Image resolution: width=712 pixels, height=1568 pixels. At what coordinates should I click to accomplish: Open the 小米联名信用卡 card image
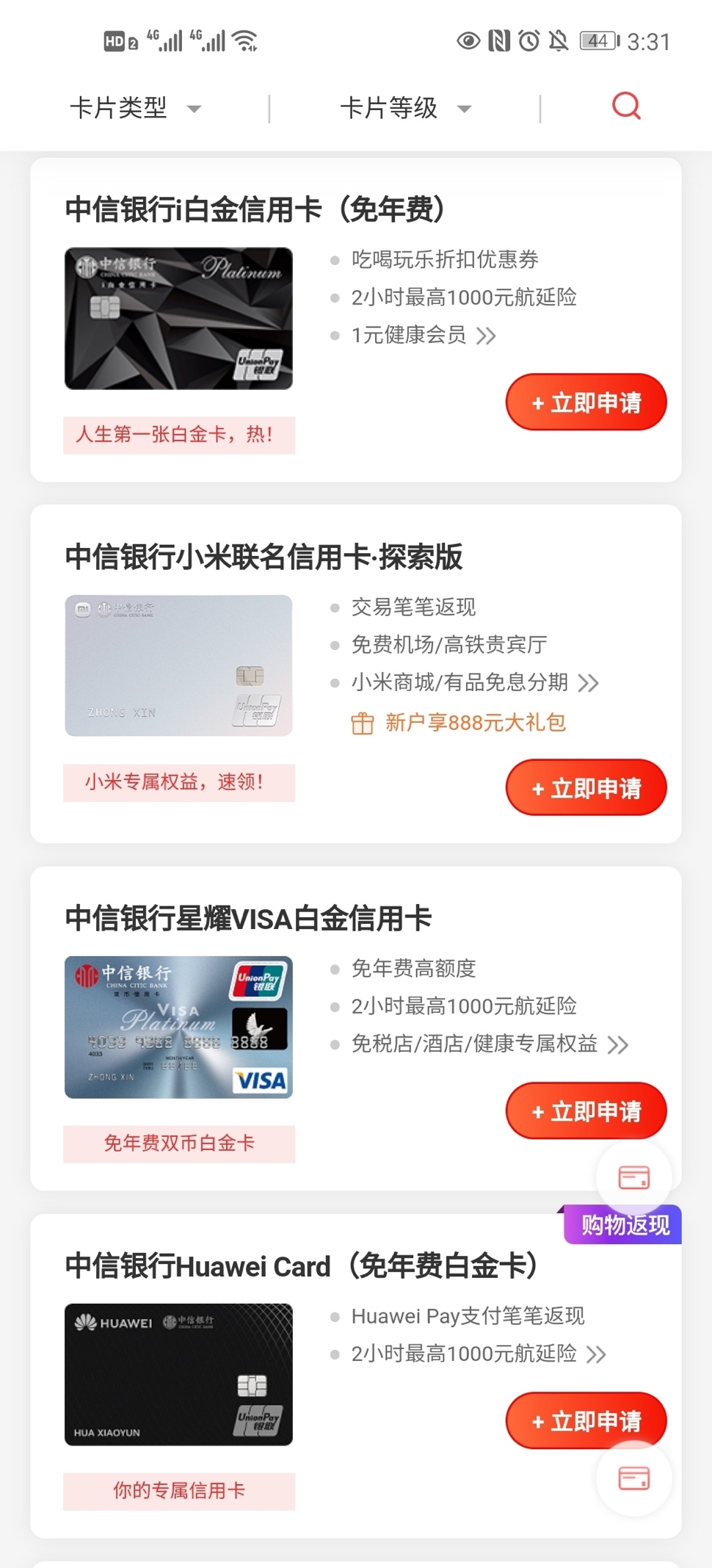click(x=178, y=665)
